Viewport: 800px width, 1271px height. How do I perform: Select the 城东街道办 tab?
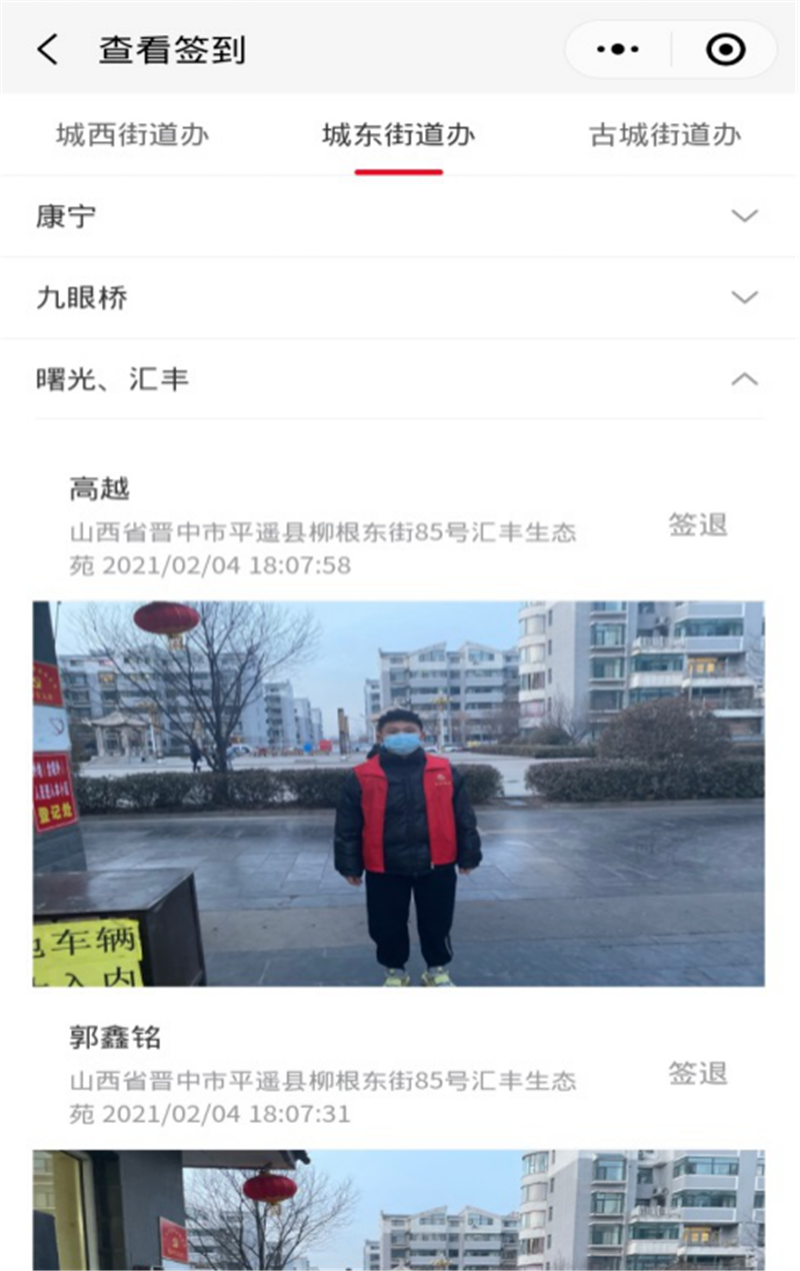398,135
